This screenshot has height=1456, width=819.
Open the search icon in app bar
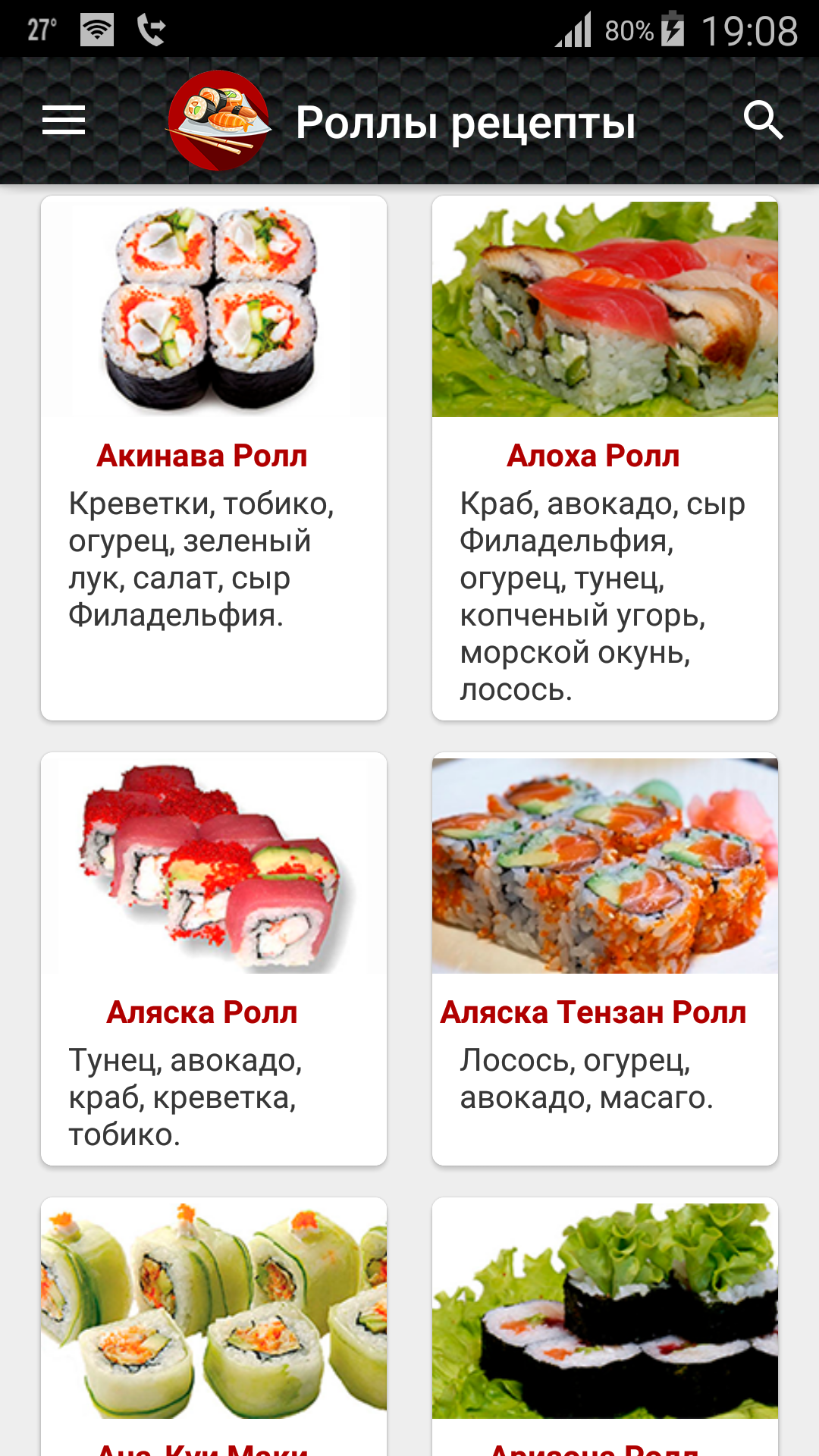click(763, 121)
